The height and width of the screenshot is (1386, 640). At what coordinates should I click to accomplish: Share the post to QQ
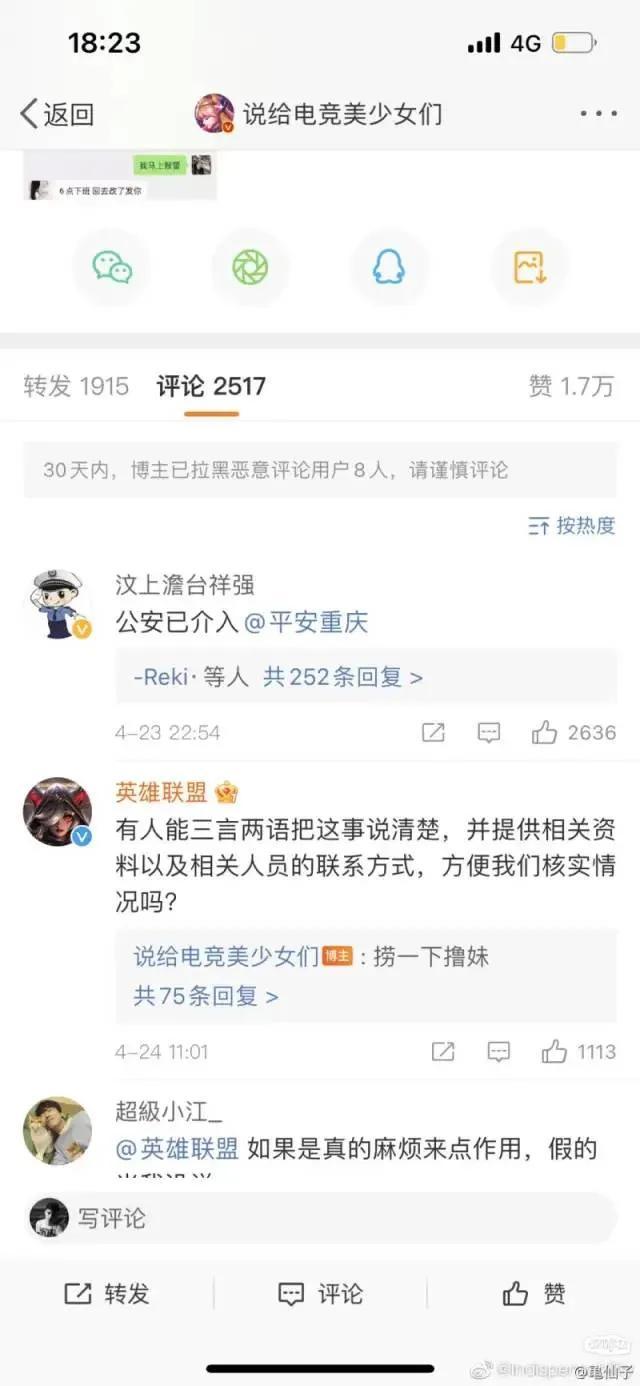tap(389, 267)
